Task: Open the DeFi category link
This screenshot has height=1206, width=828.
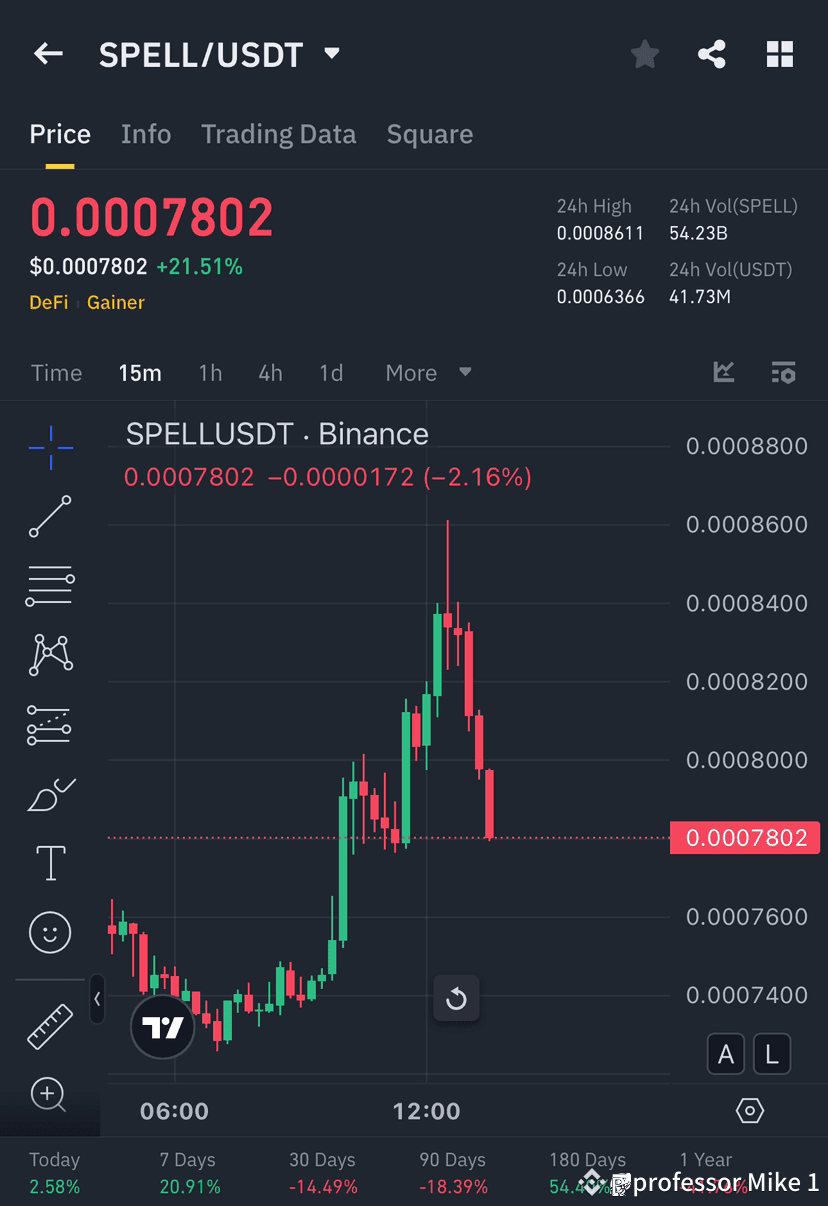Action: (x=48, y=302)
